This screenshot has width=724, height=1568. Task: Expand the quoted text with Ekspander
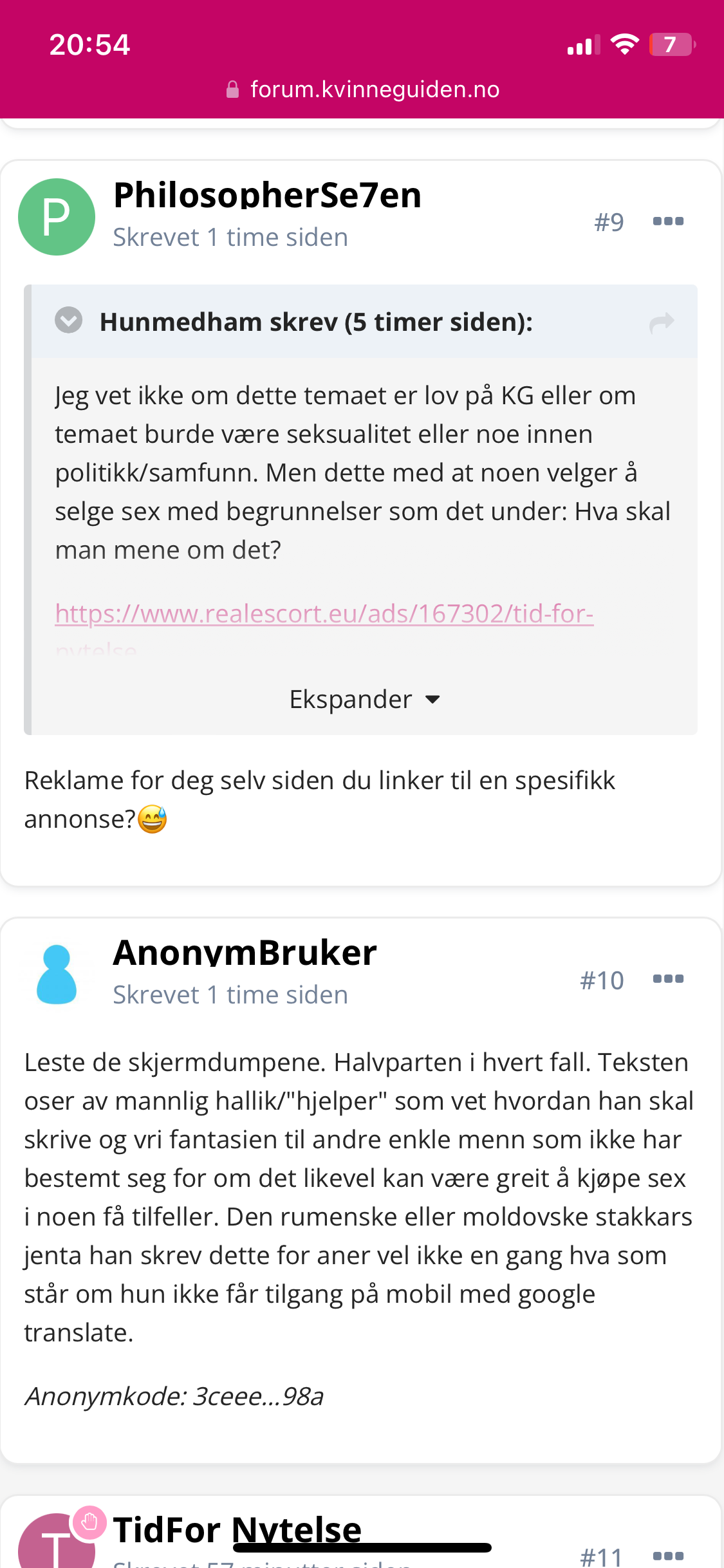coord(364,699)
